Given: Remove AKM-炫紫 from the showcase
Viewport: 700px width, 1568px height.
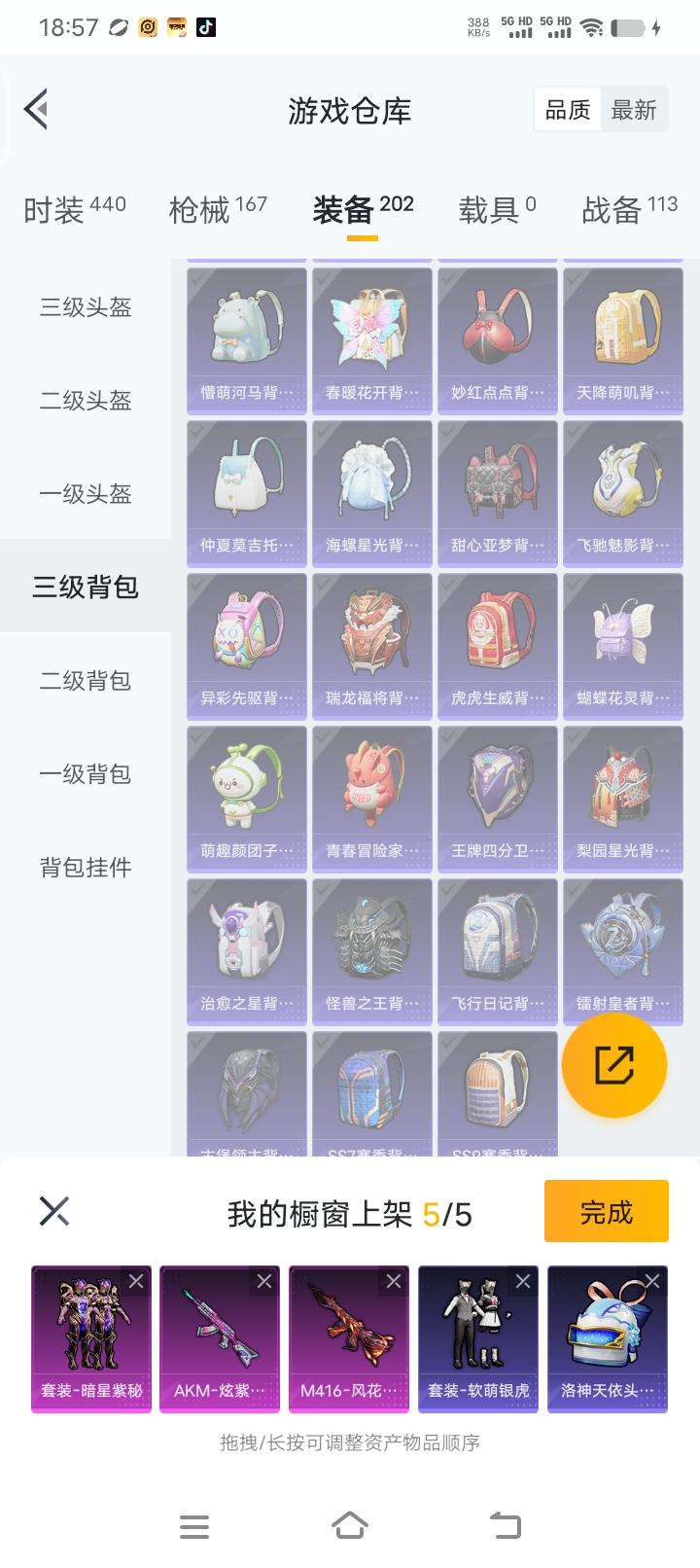Looking at the screenshot, I should (x=263, y=1281).
